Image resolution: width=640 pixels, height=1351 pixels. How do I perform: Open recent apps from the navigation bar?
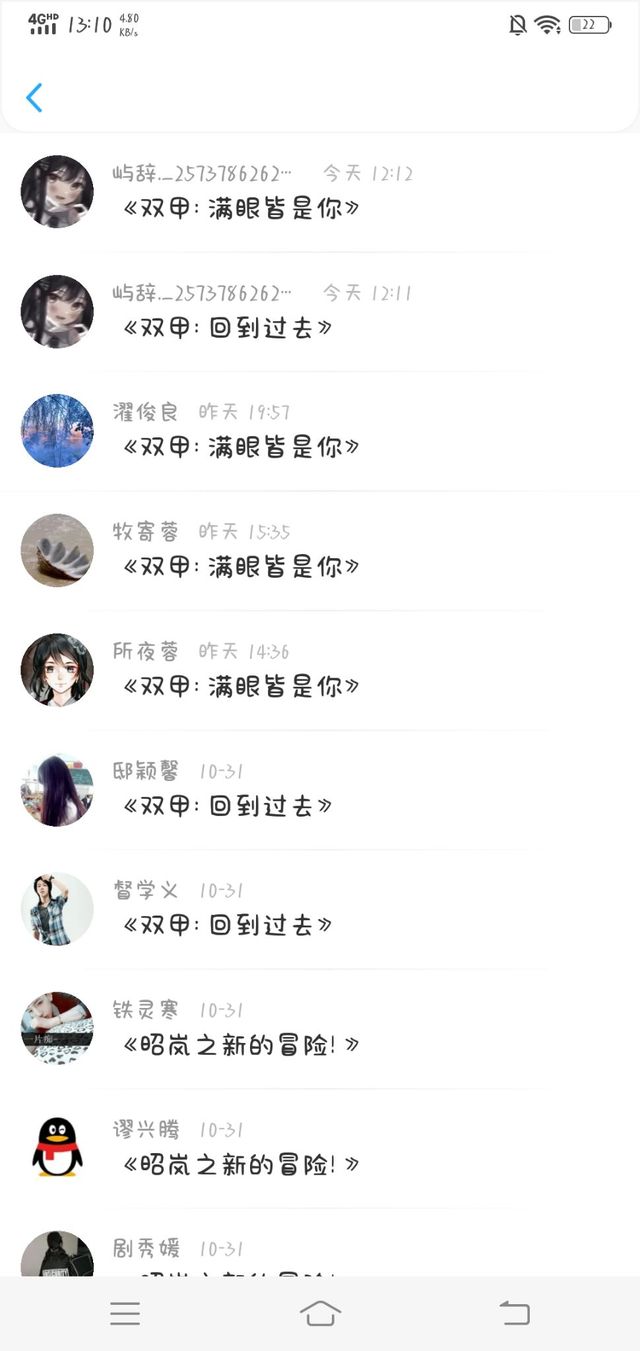(x=125, y=1313)
